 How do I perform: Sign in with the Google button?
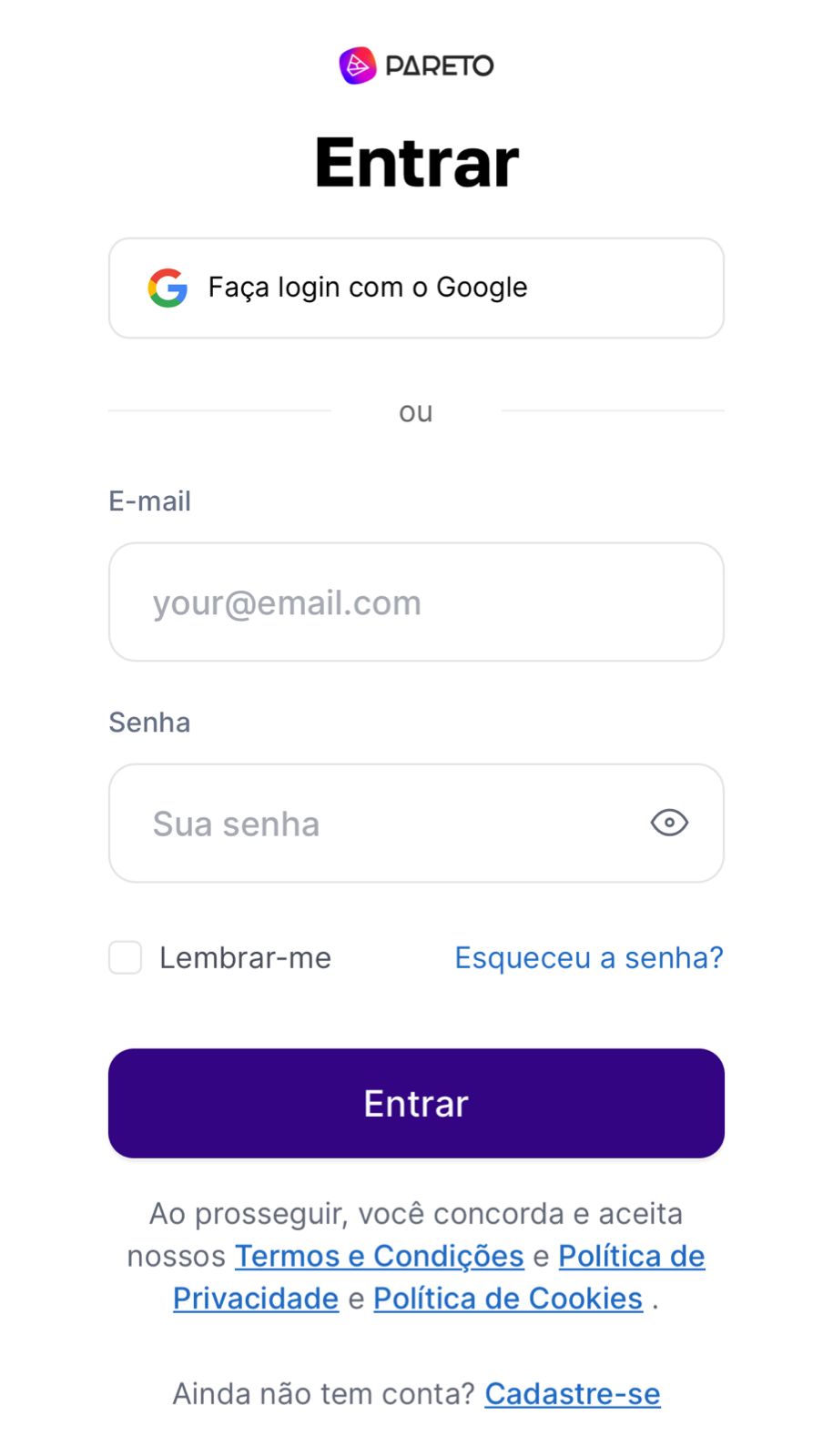tap(416, 288)
